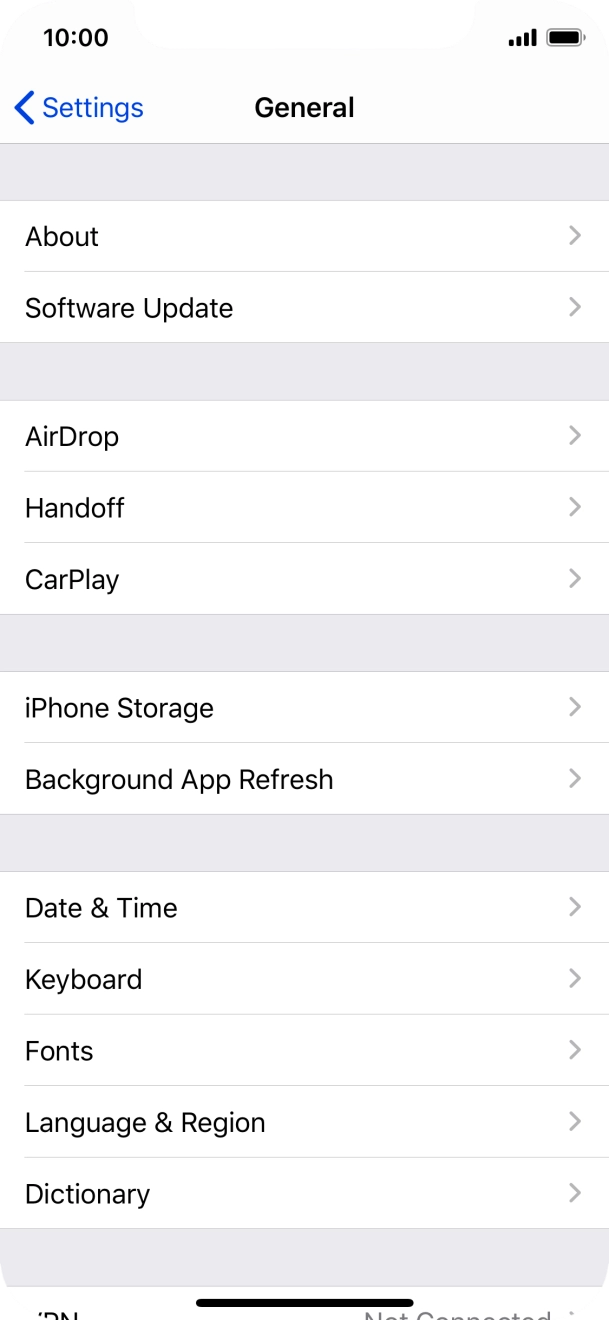Select the Handoff row
This screenshot has height=1320, width=609.
pos(304,508)
